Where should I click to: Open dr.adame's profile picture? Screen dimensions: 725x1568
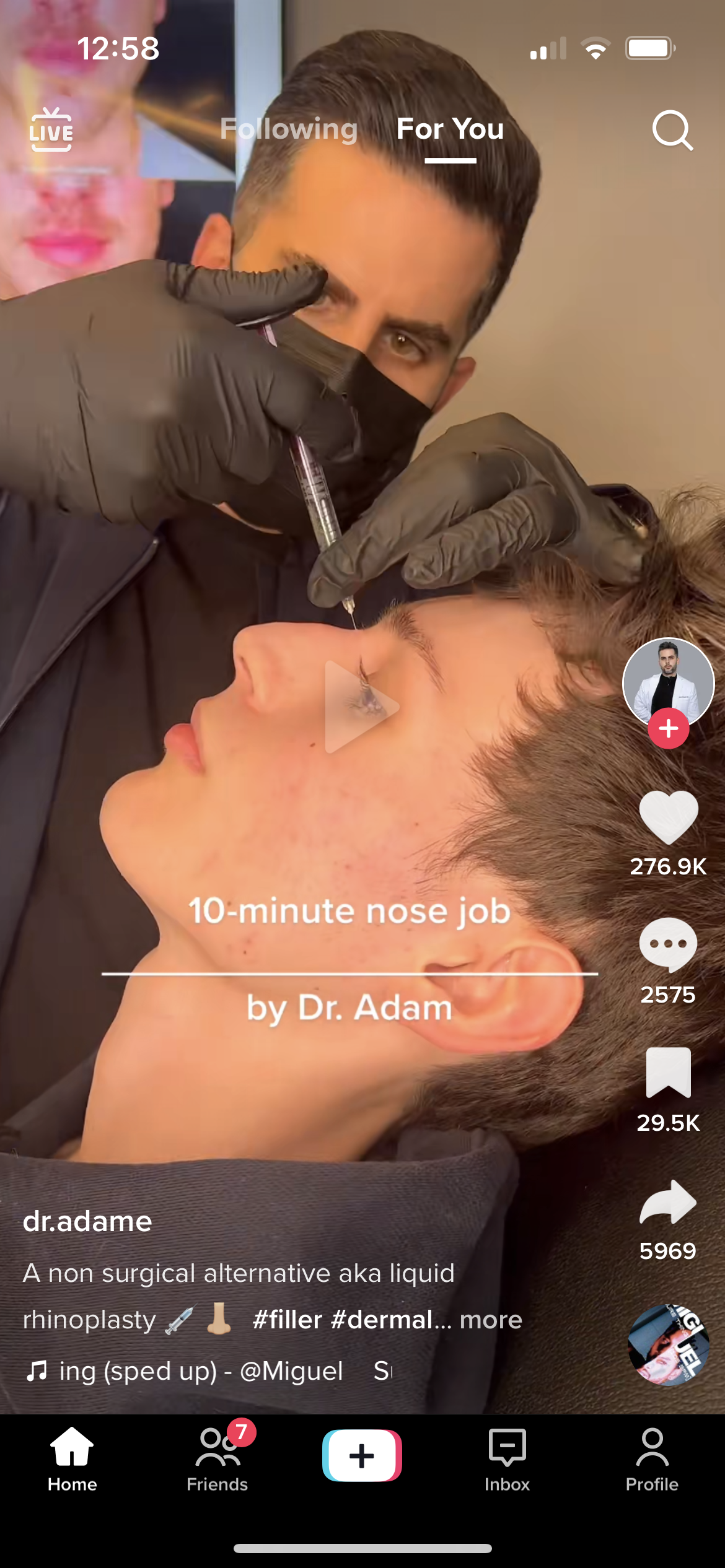coord(668,680)
